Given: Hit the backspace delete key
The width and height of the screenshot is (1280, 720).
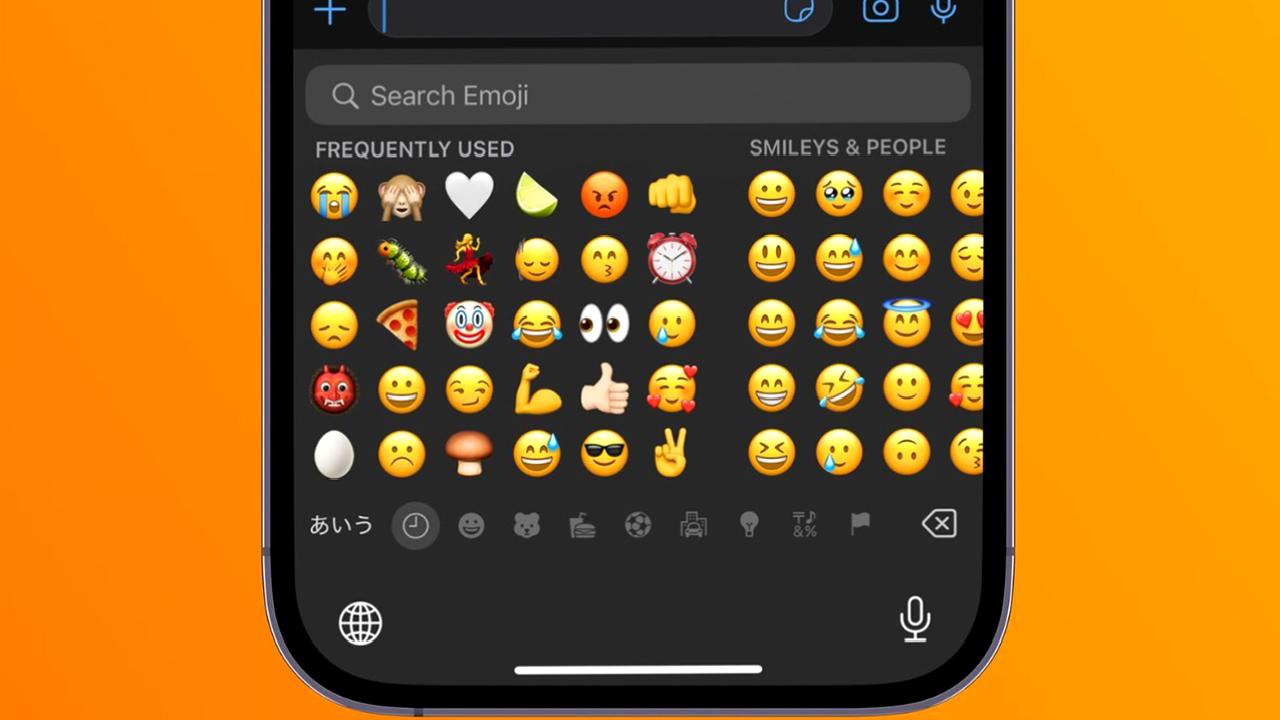Looking at the screenshot, I should (939, 523).
